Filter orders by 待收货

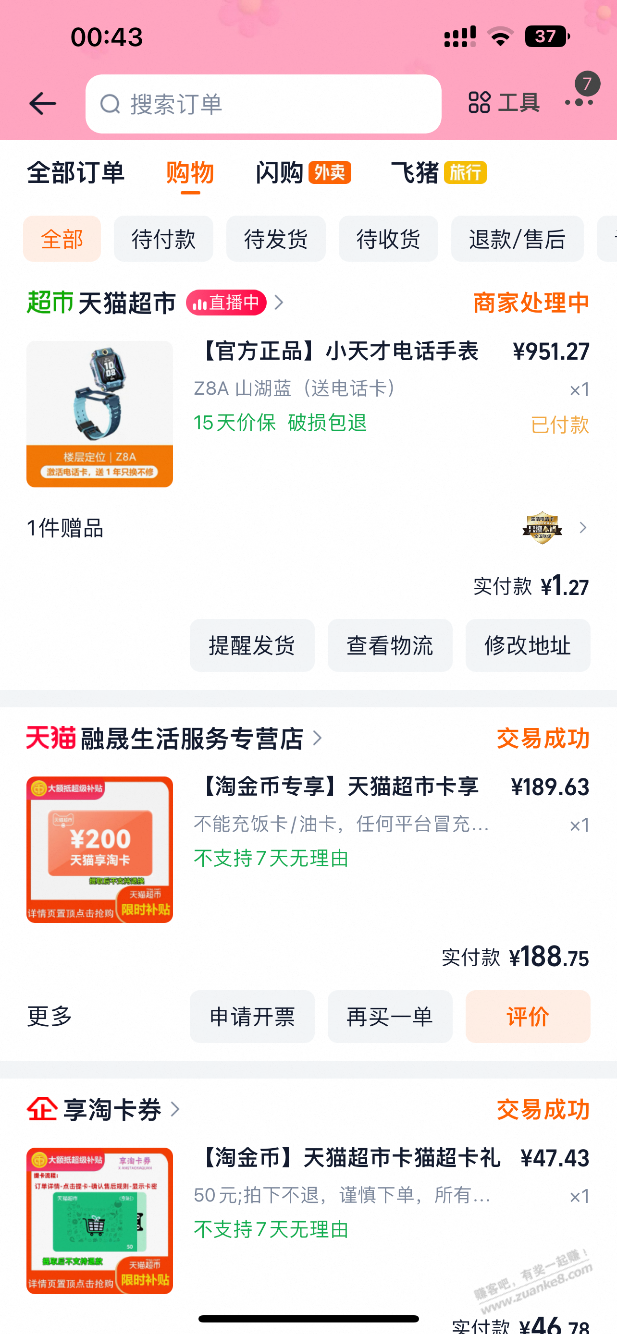pos(388,239)
